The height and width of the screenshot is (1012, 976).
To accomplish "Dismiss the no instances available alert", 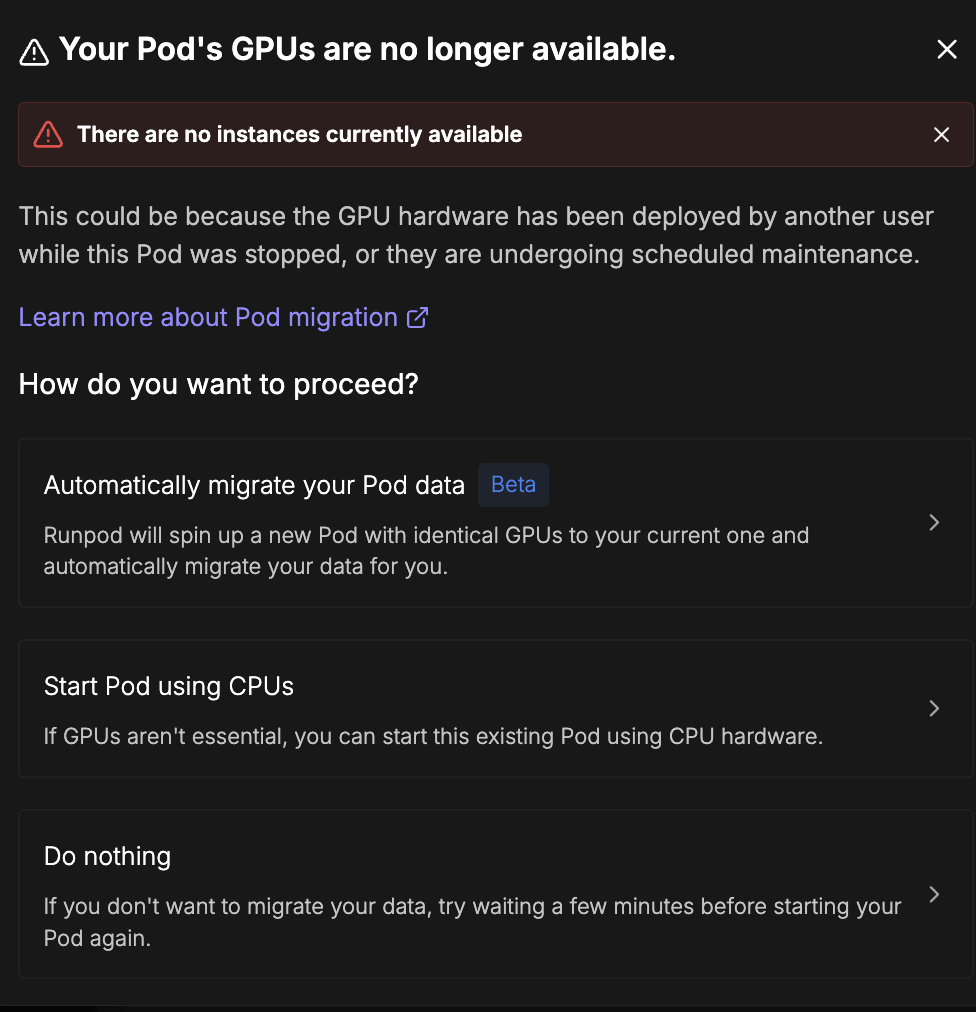I will pos(941,135).
